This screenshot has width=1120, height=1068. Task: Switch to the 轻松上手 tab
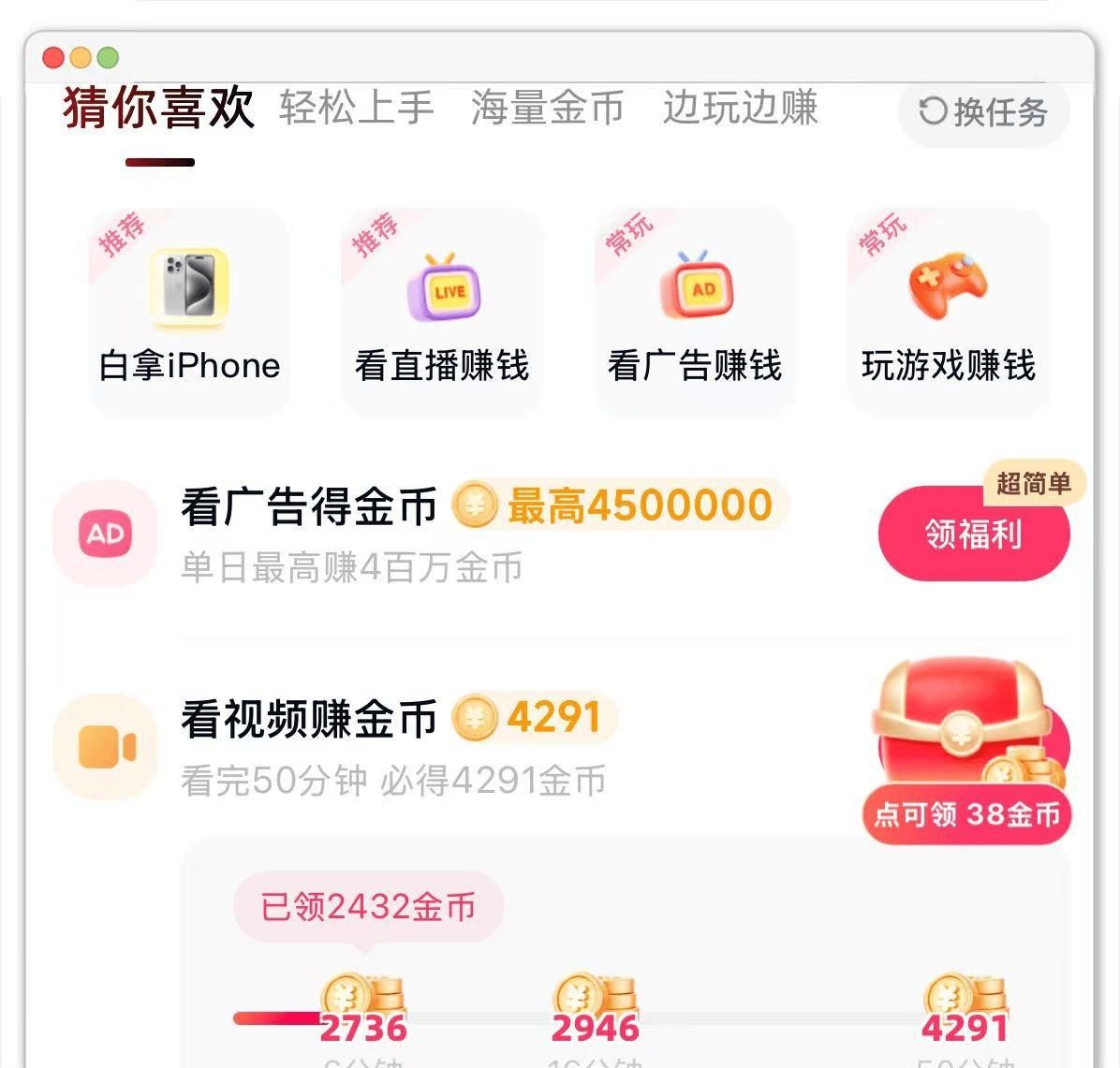click(x=357, y=109)
